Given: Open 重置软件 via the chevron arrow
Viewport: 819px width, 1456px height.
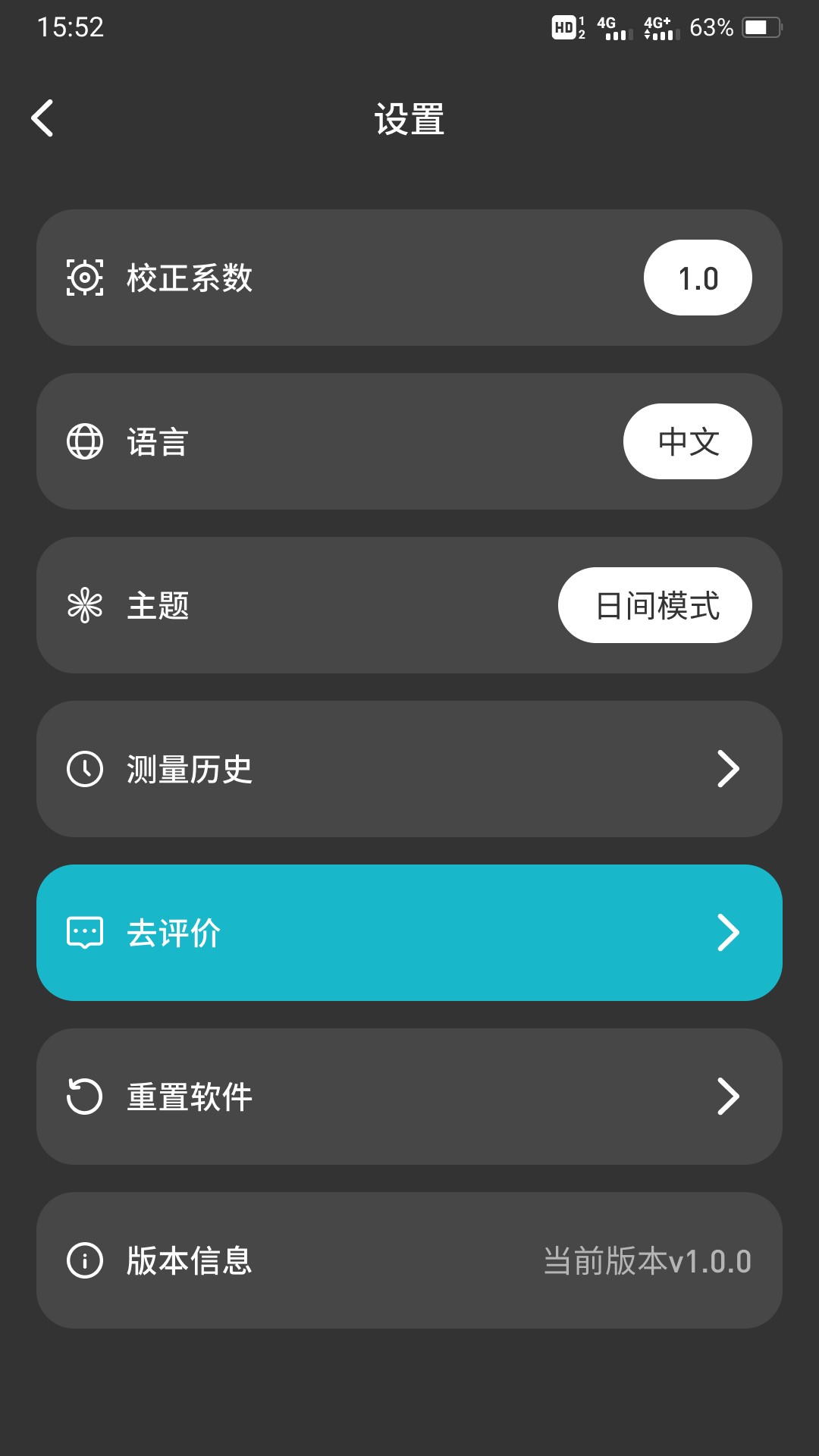Looking at the screenshot, I should [x=729, y=1096].
